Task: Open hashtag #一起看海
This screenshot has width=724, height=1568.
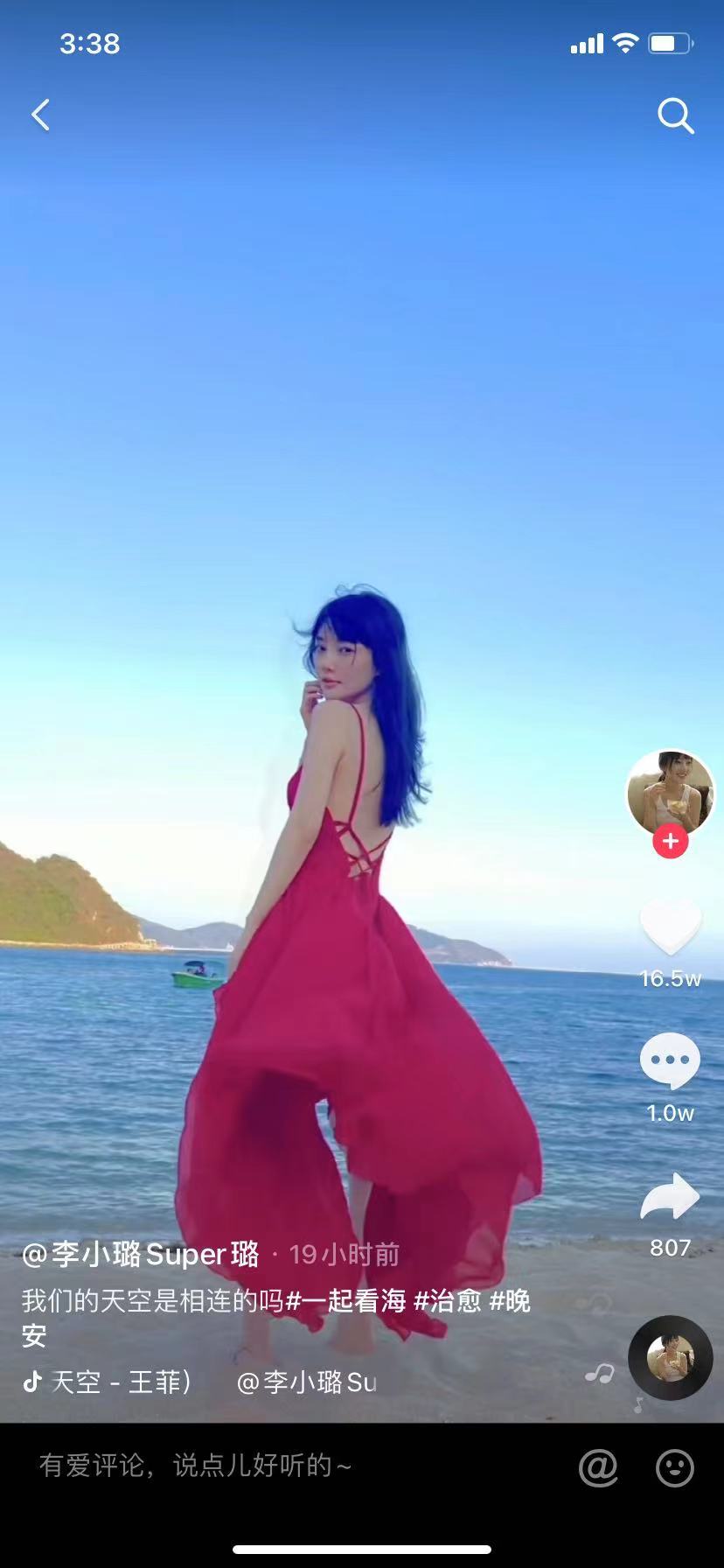Action: tap(346, 1301)
